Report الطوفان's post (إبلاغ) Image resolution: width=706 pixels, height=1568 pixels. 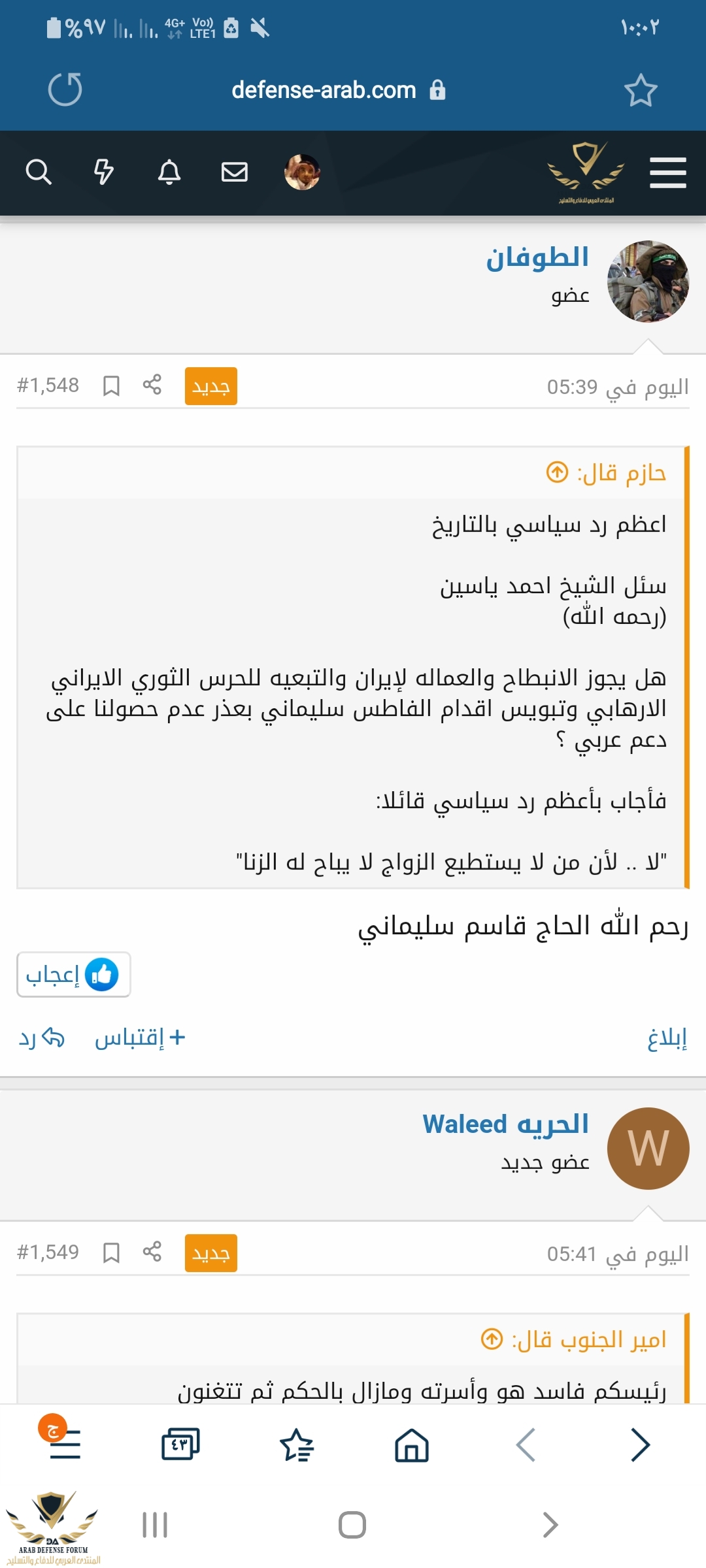coord(667,1037)
